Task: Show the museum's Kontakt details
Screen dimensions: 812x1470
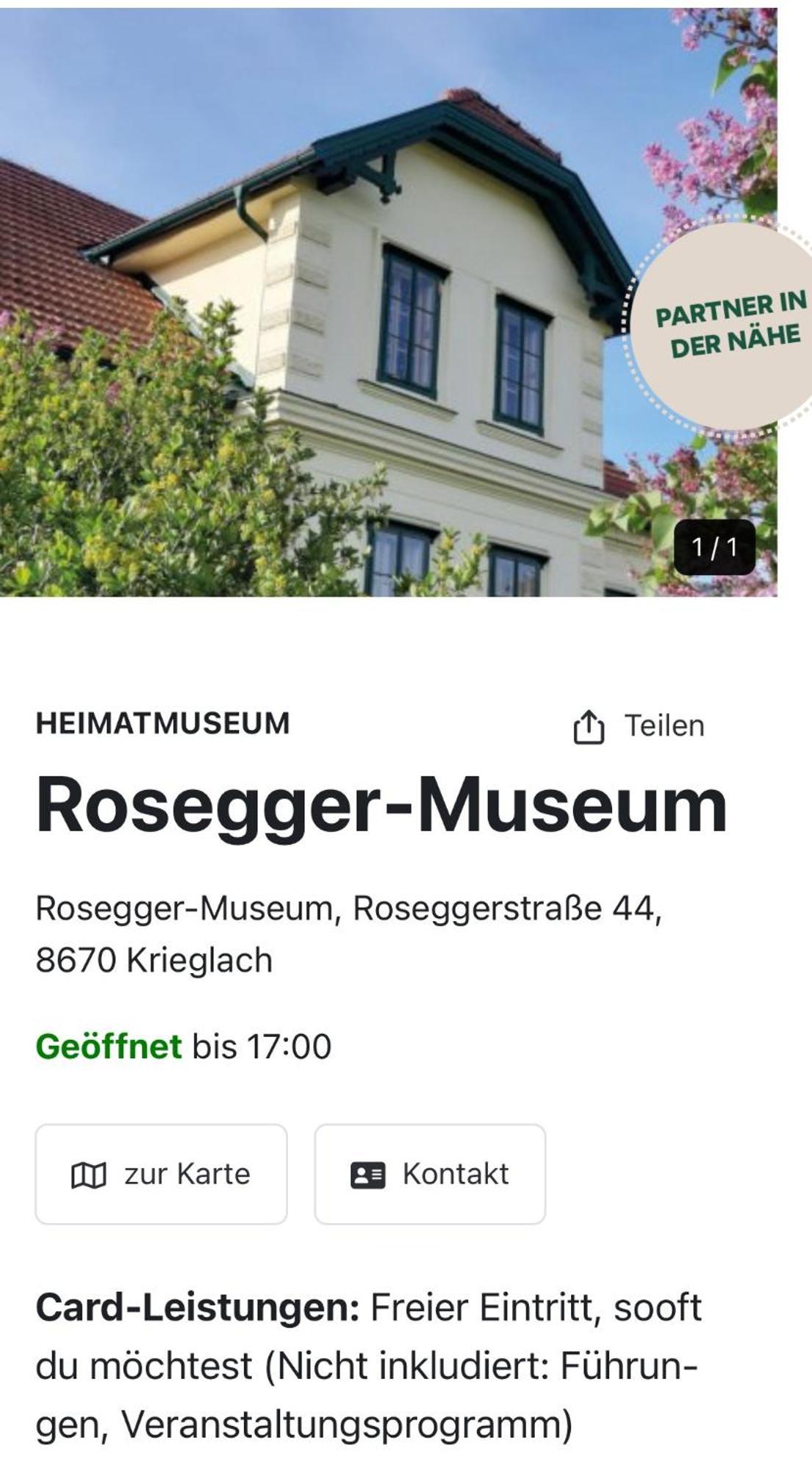Action: coord(430,1174)
